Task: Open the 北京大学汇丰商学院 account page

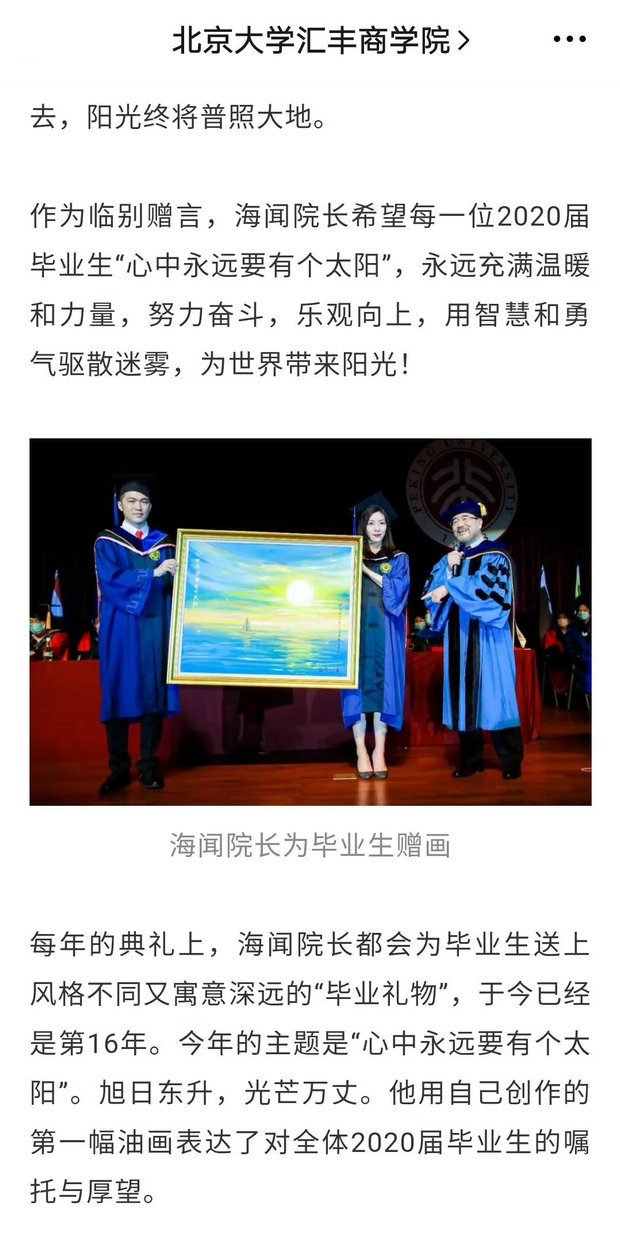Action: click(x=320, y=40)
